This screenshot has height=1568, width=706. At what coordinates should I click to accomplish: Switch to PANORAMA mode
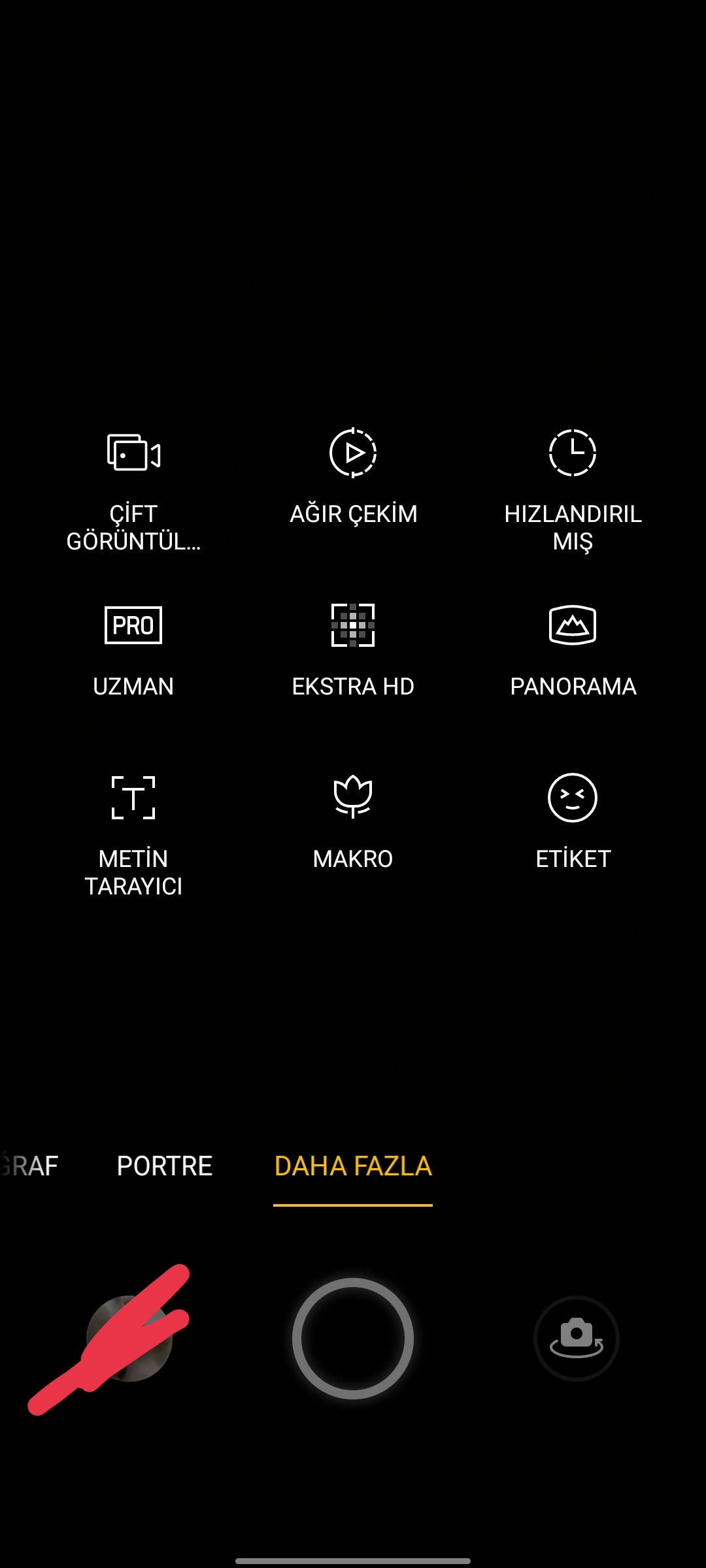coord(573,651)
